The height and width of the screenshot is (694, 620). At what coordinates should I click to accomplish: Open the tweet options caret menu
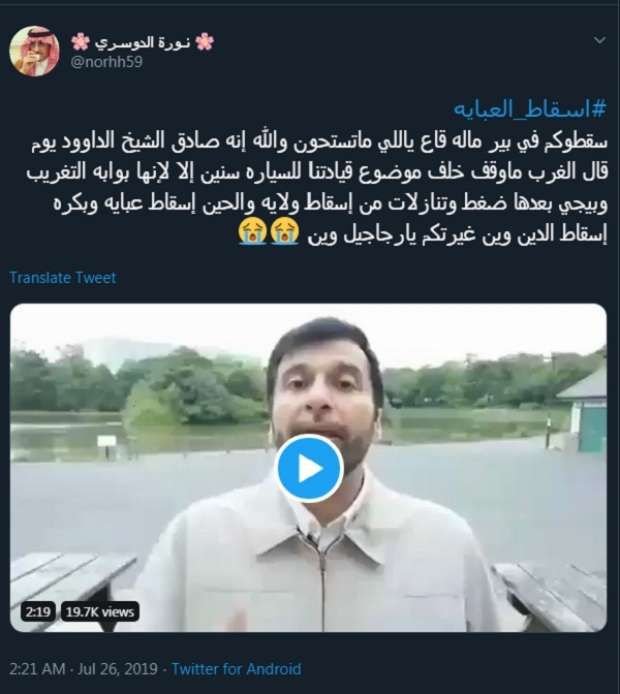[599, 41]
